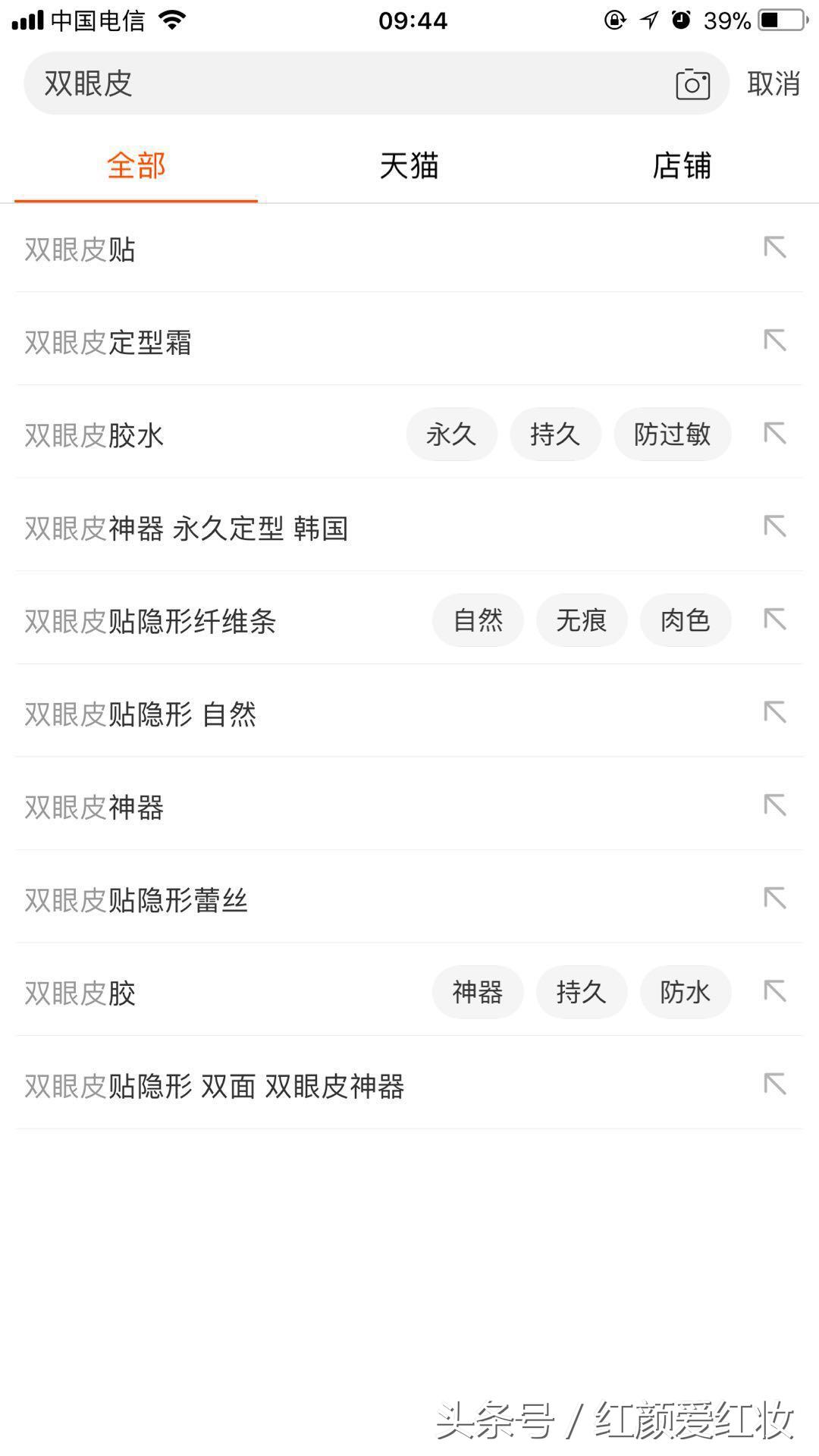
Task: Tap the arrow beside 双眼皮贴隐形 双面 双眼皮神器
Action: pos(776,1084)
